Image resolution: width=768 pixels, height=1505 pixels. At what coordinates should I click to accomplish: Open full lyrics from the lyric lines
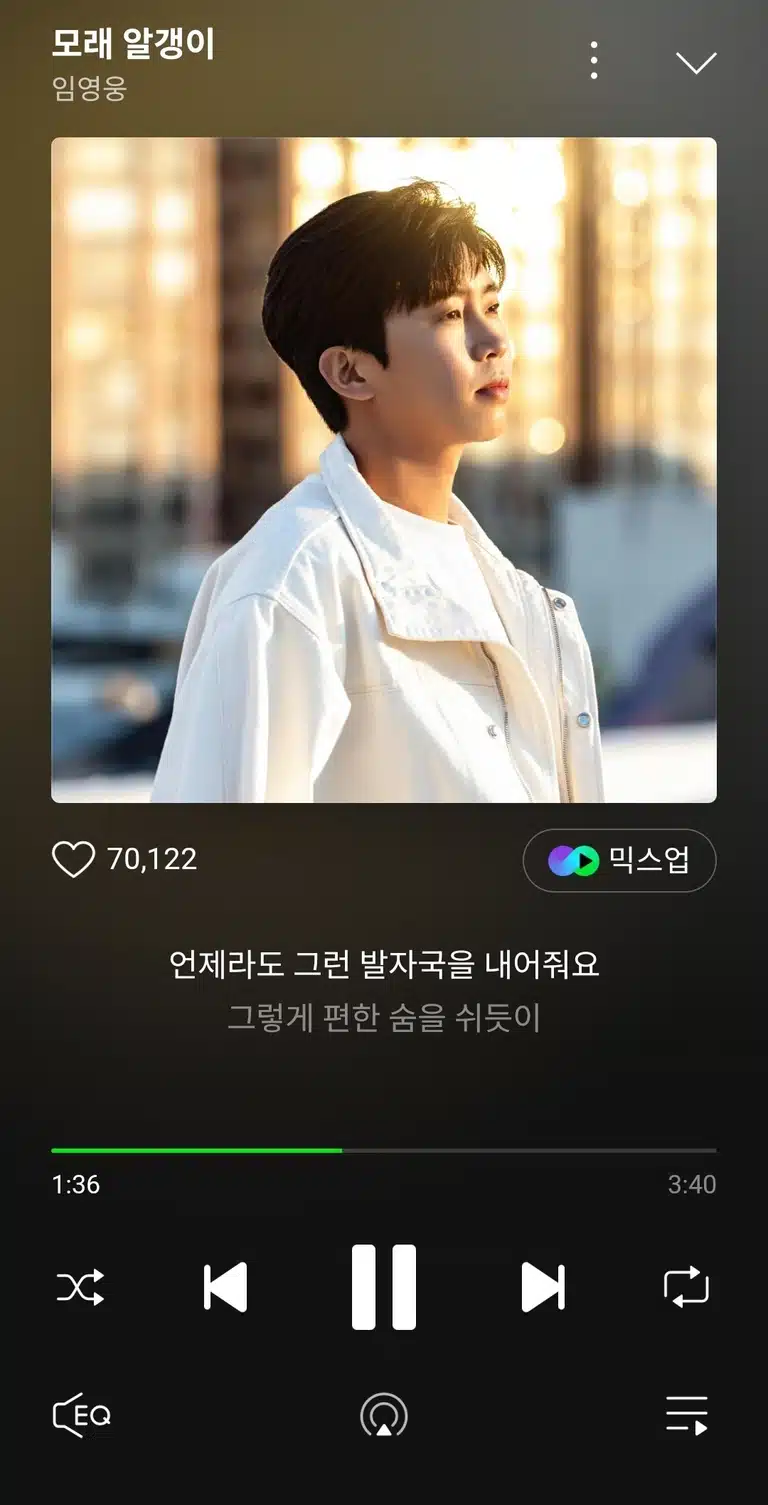[x=384, y=991]
